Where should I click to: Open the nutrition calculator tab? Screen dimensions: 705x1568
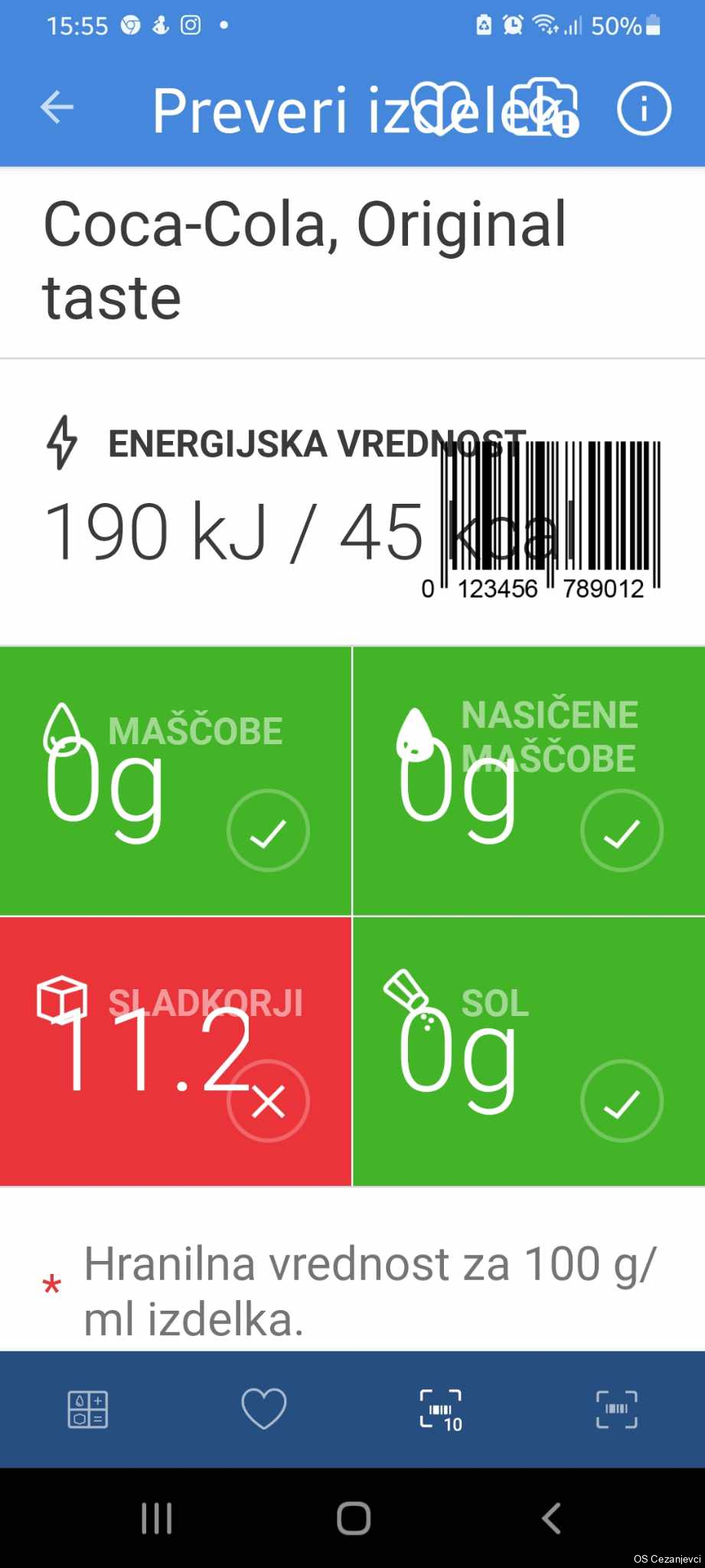click(88, 1410)
